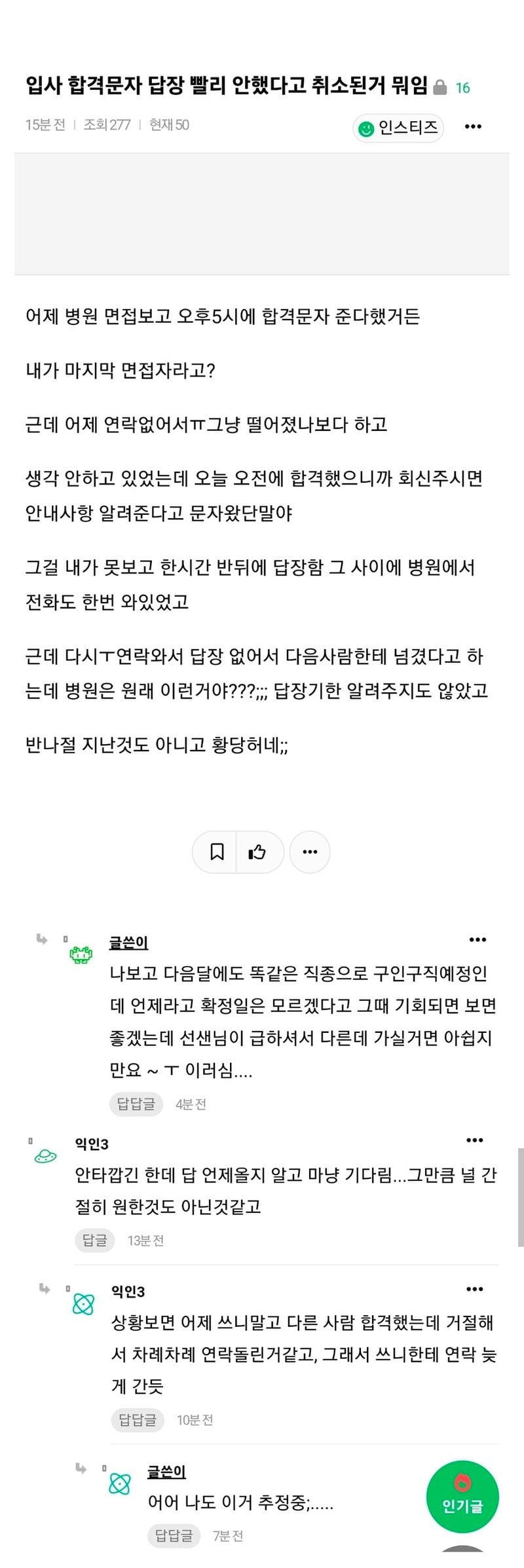524x1568 pixels.
Task: Click the 답답글 button under 글쓴이's comment
Action: 136,1104
